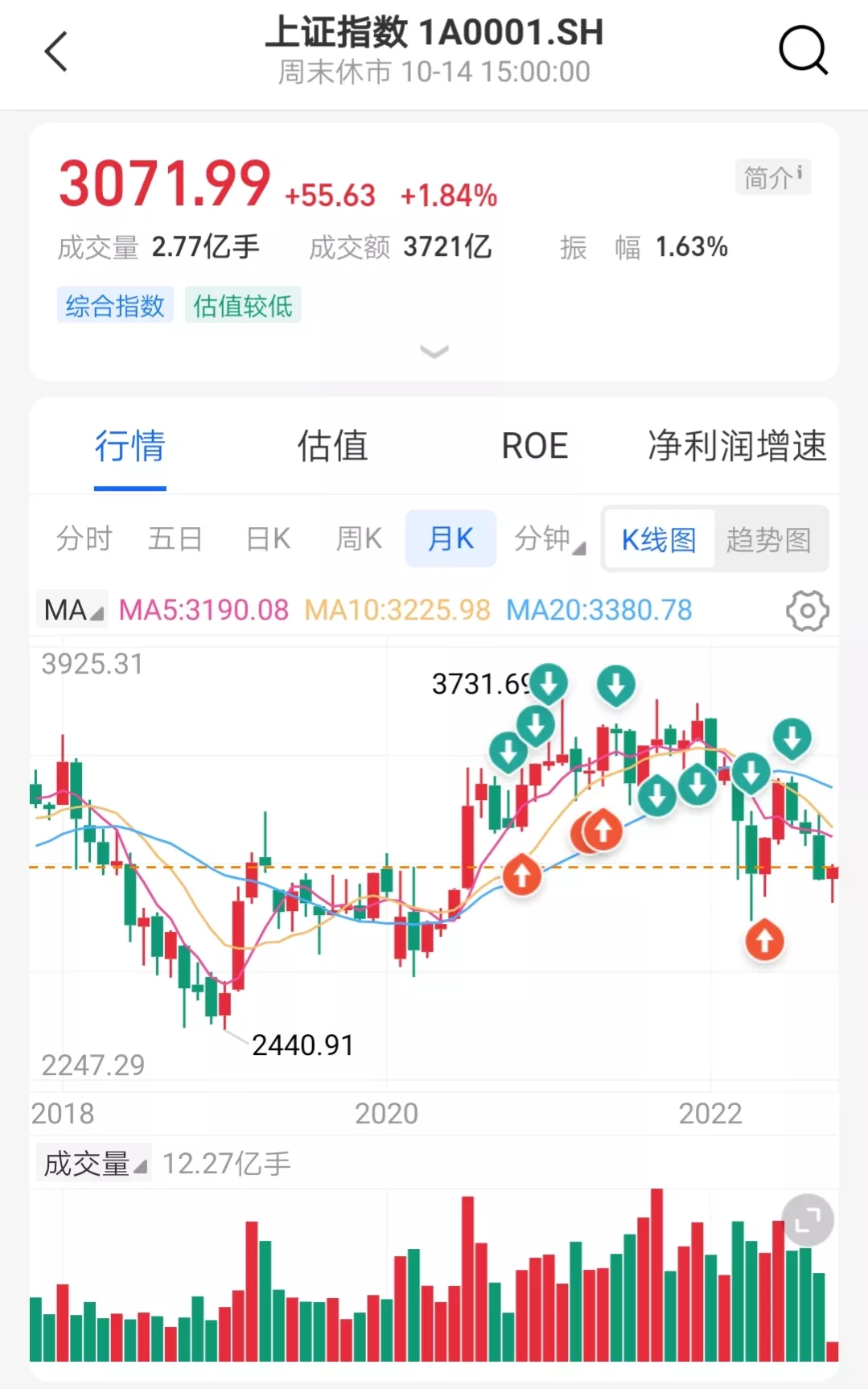The image size is (868, 1389).
Task: Select the 周K weekly candlestick view
Action: point(359,538)
